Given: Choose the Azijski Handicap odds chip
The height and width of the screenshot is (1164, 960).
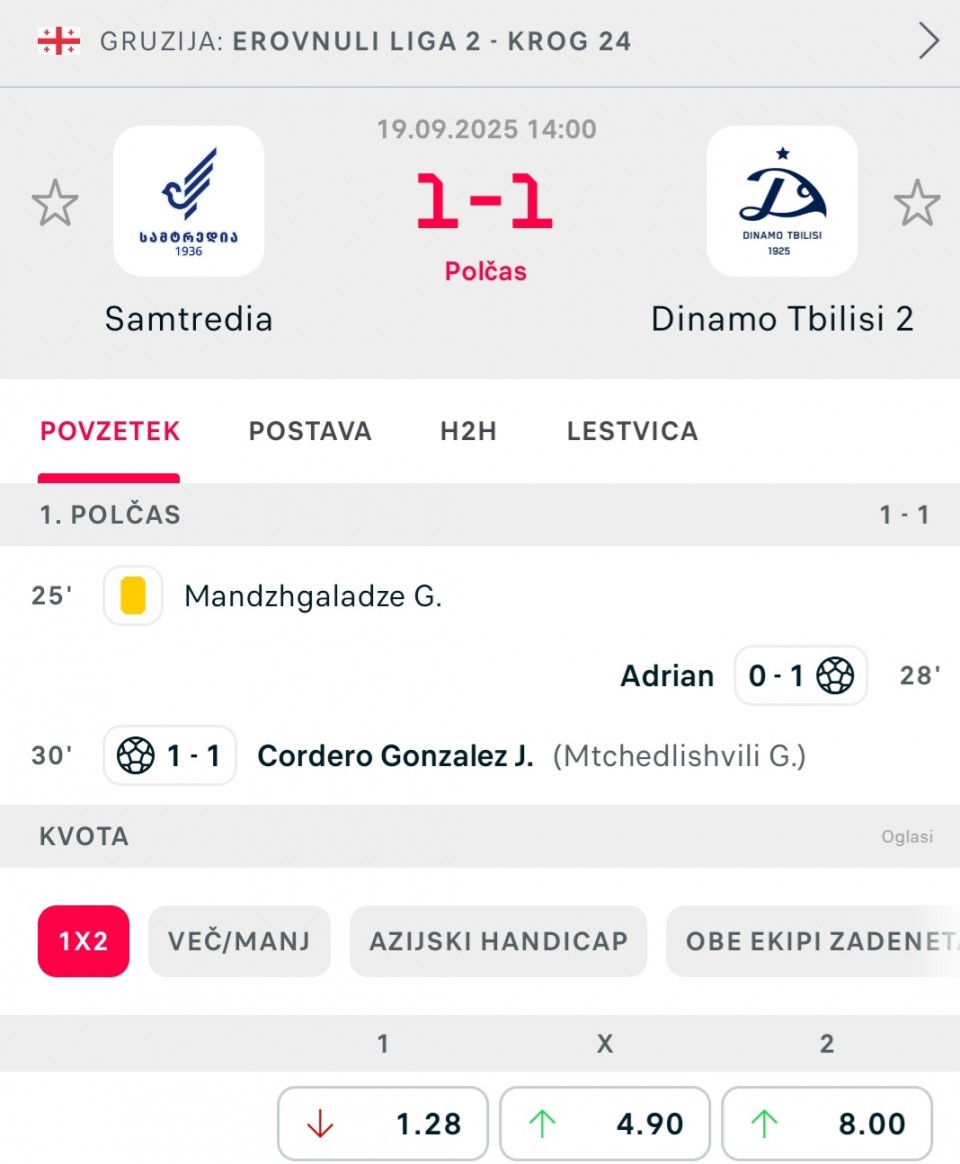Looking at the screenshot, I should [498, 941].
